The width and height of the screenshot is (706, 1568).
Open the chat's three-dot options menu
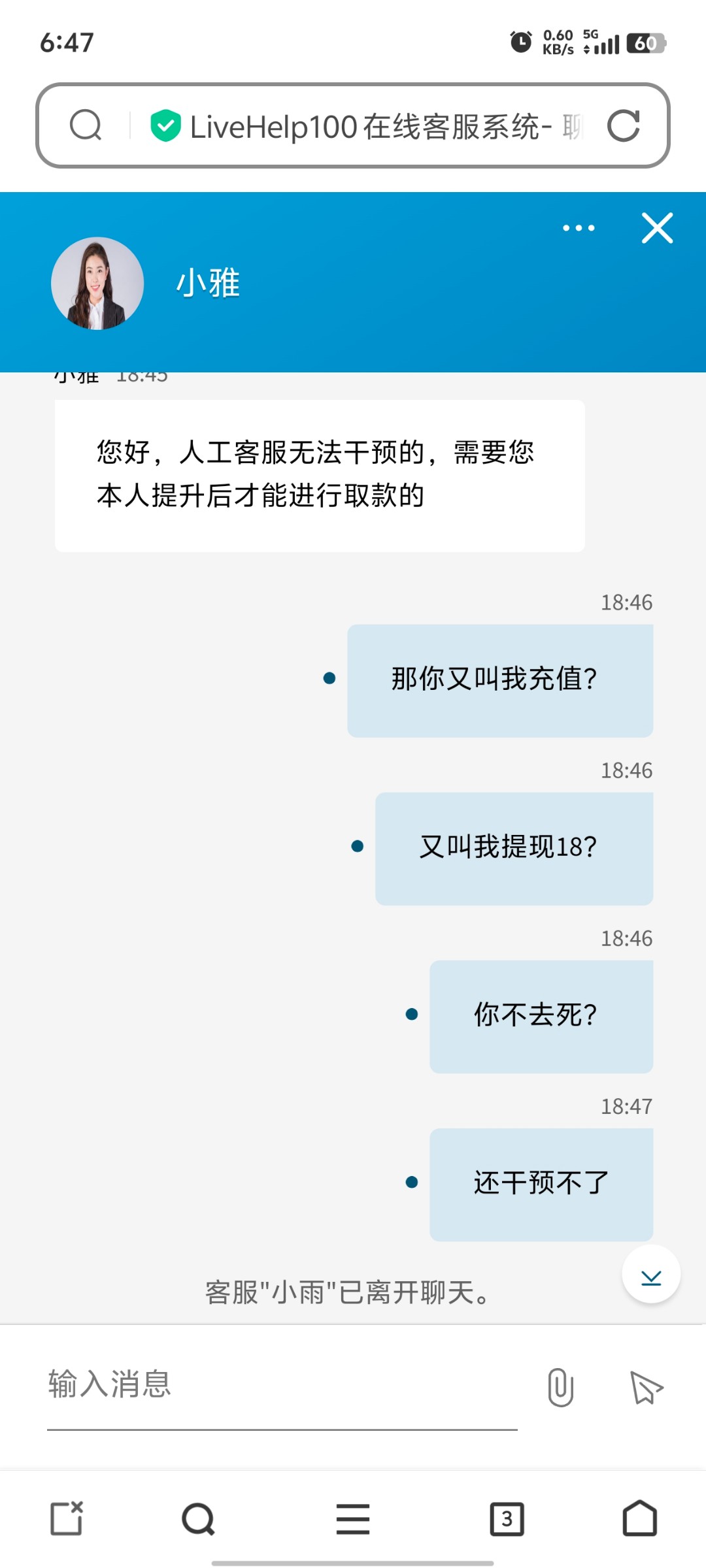tap(579, 228)
